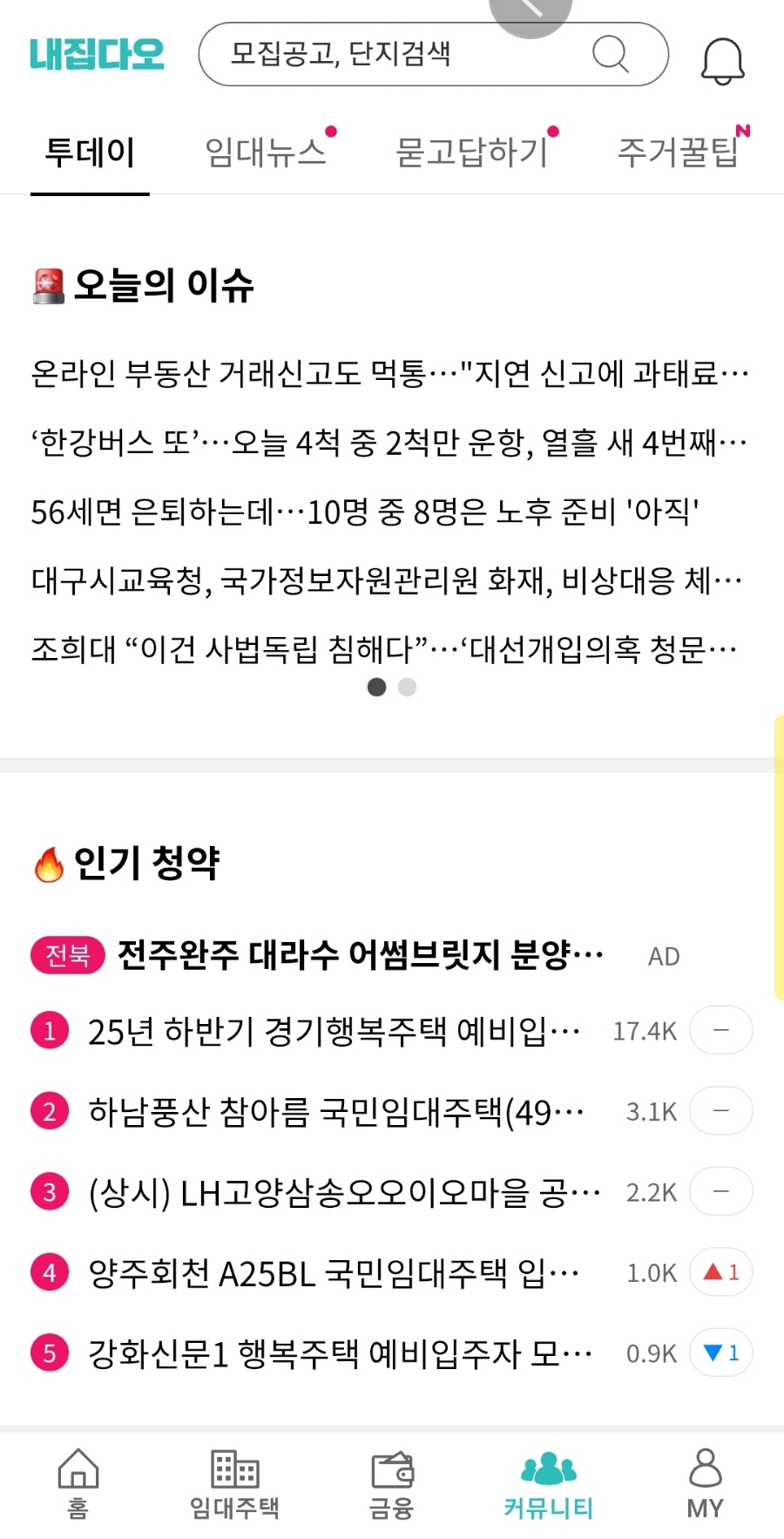Select the 투데이 tab
784x1539 pixels.
[x=90, y=153]
